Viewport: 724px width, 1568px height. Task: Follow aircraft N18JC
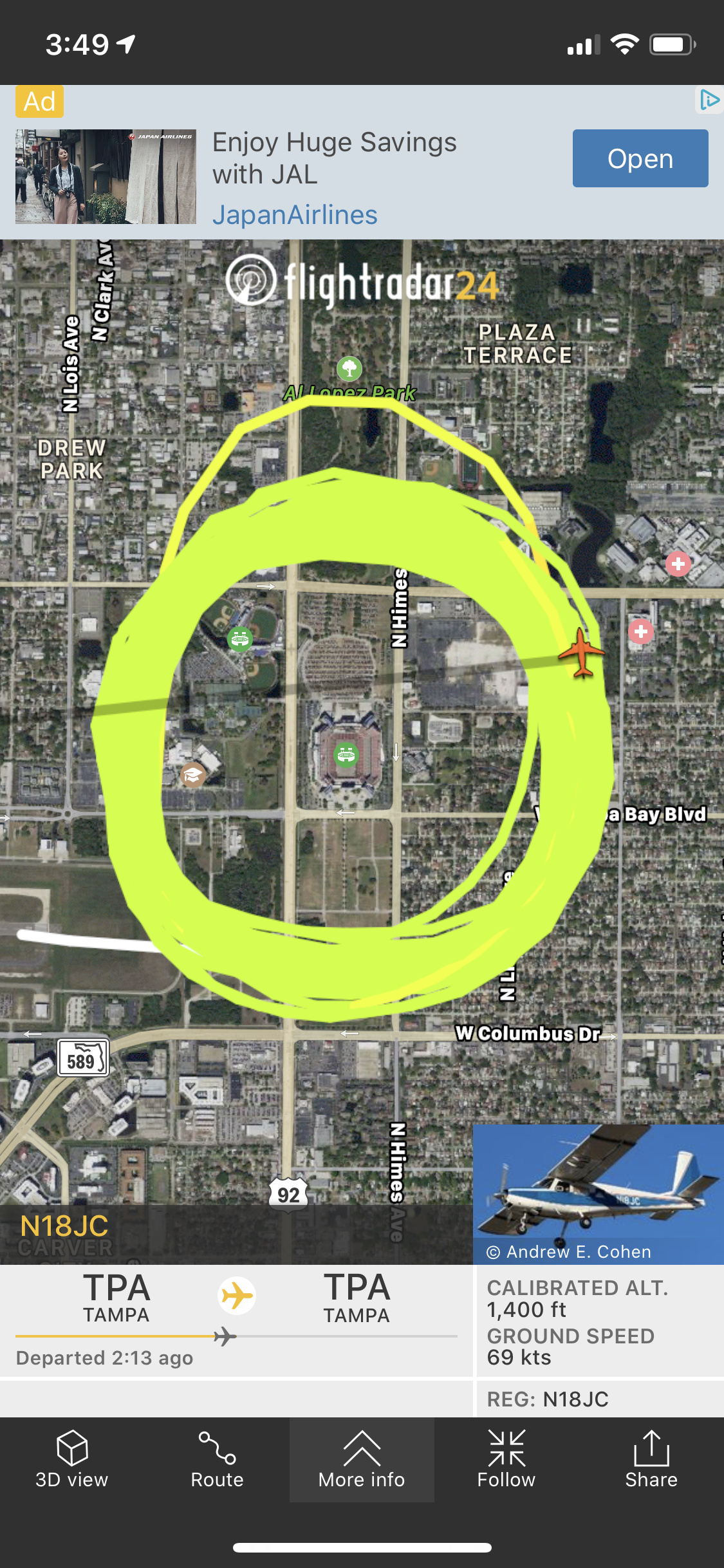tap(506, 1460)
